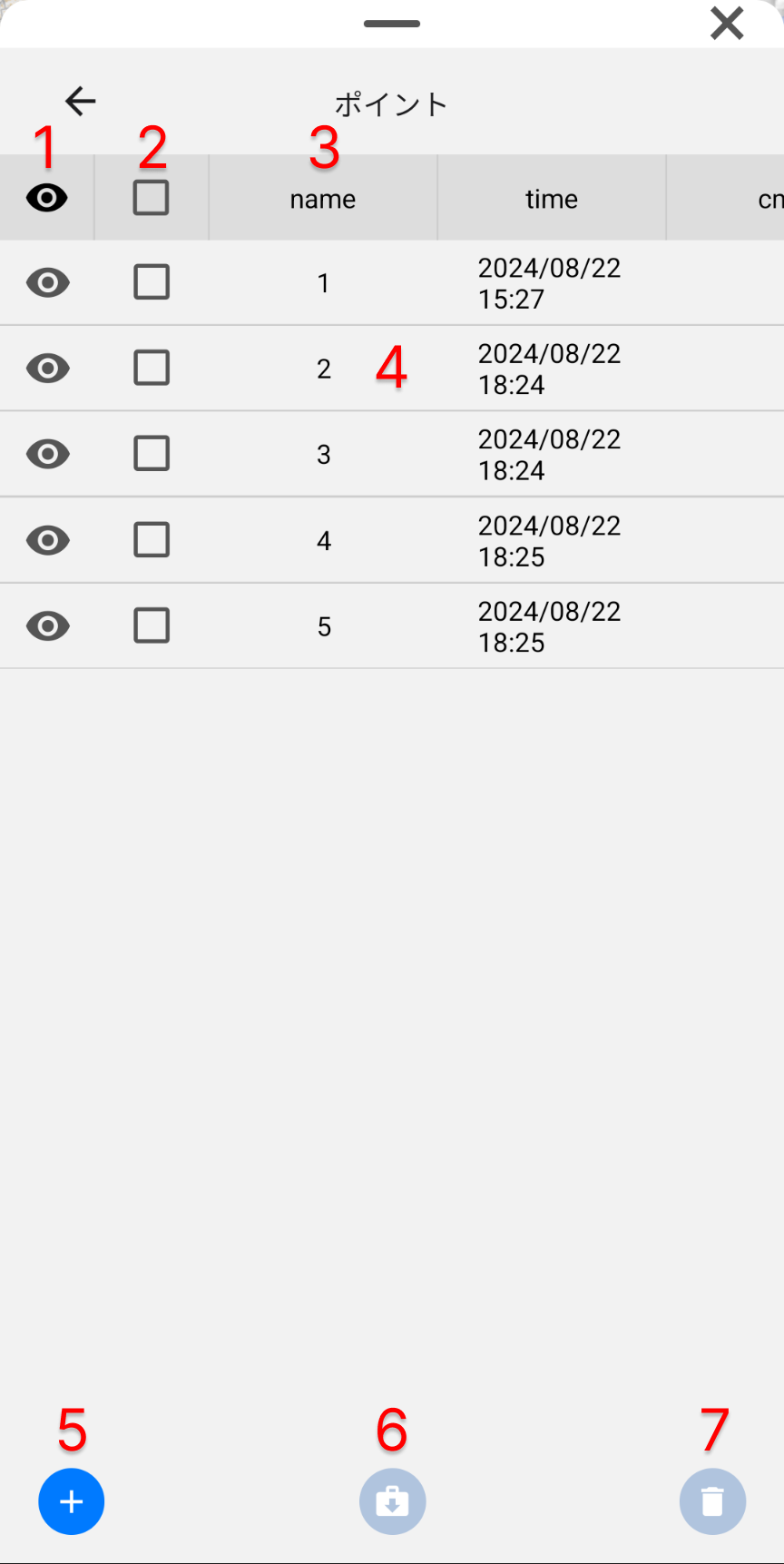Toggle the eye icon for point 2
The height and width of the screenshot is (1564, 784).
[48, 369]
